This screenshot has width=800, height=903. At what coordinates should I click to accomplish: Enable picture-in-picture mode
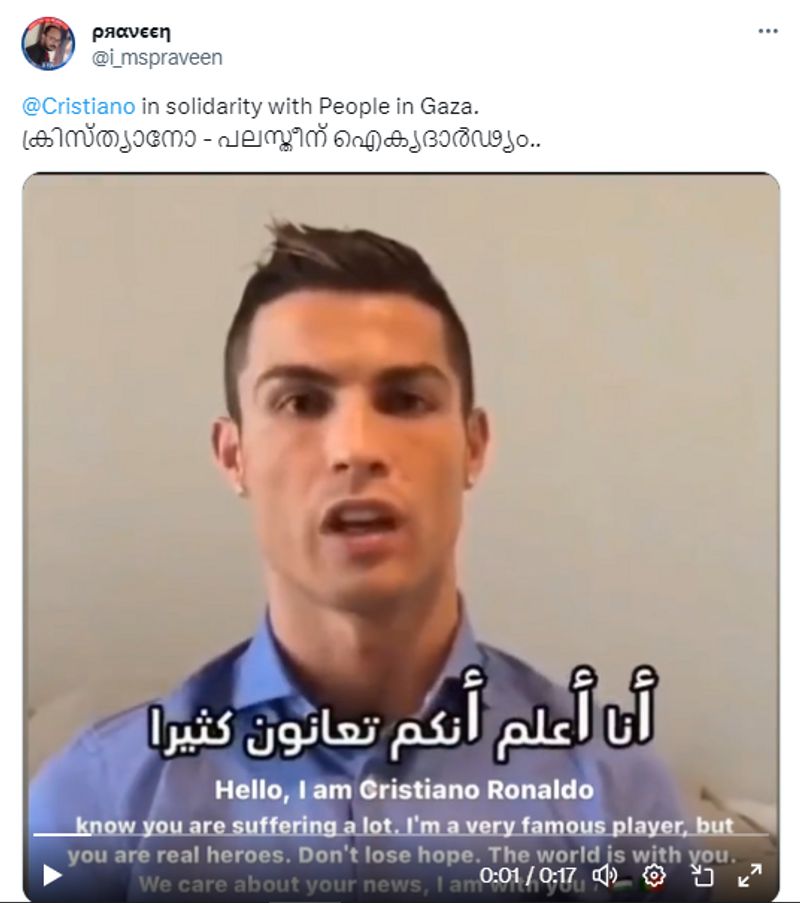703,876
